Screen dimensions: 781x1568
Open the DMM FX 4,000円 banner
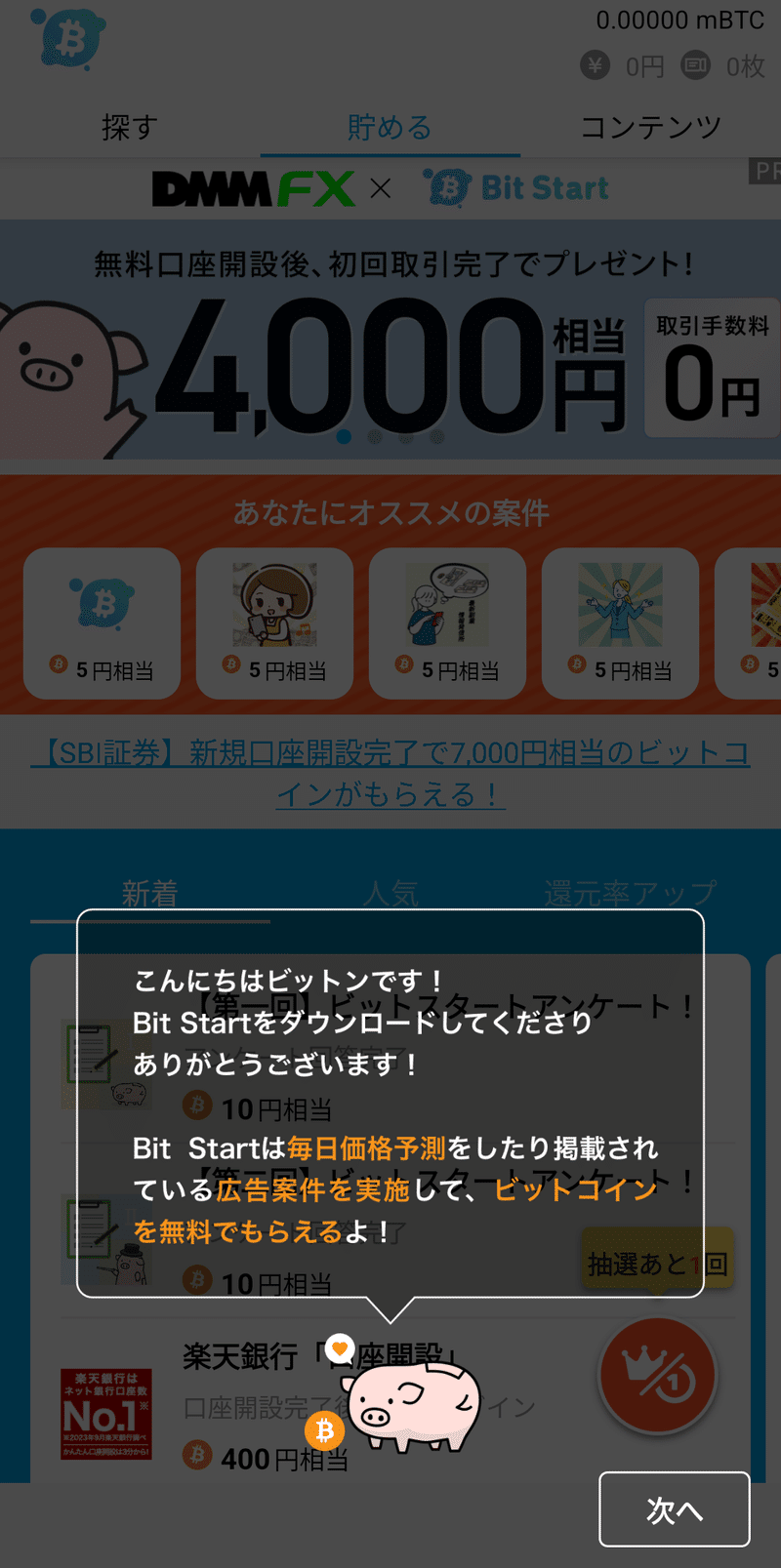tap(390, 310)
